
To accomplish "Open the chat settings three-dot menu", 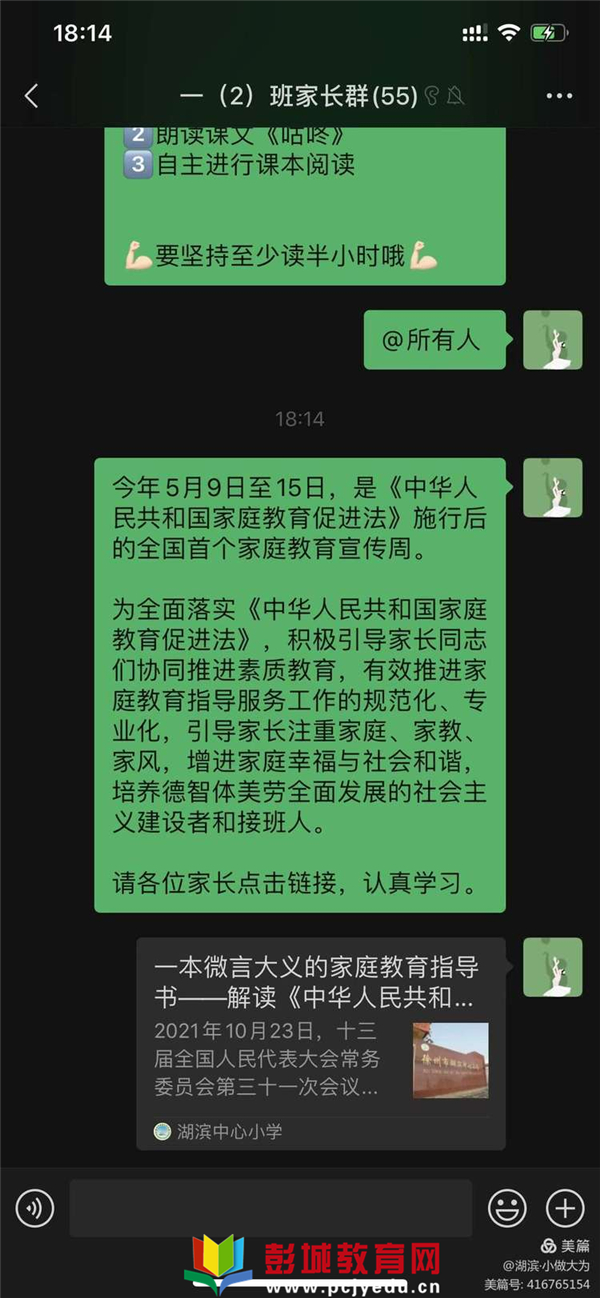I will [x=559, y=96].
